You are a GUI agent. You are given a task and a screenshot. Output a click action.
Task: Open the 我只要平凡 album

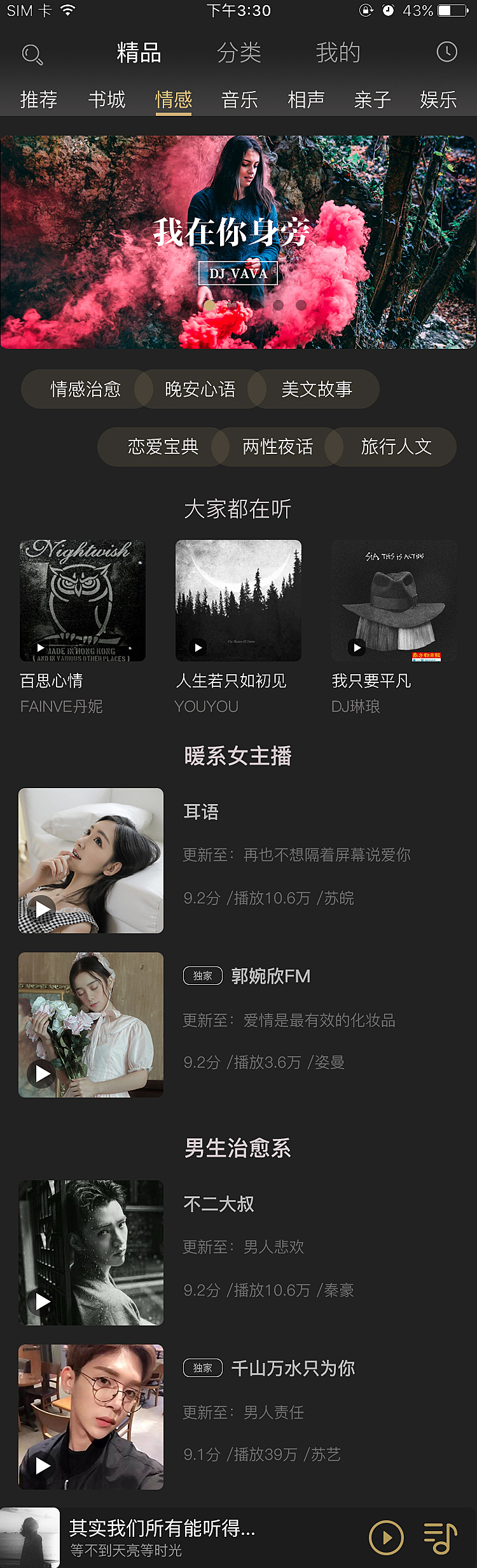coord(394,600)
